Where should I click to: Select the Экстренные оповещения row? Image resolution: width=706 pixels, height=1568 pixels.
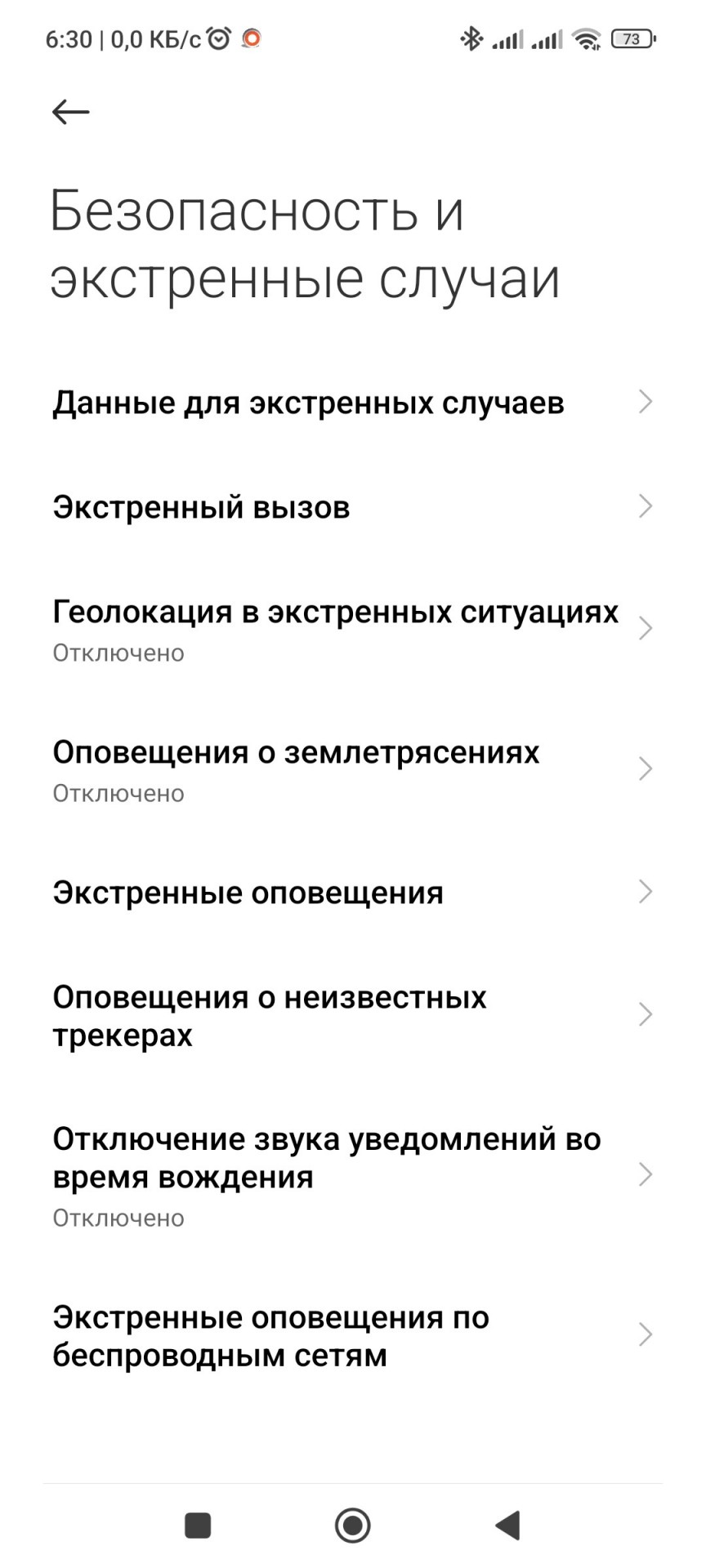(x=353, y=892)
